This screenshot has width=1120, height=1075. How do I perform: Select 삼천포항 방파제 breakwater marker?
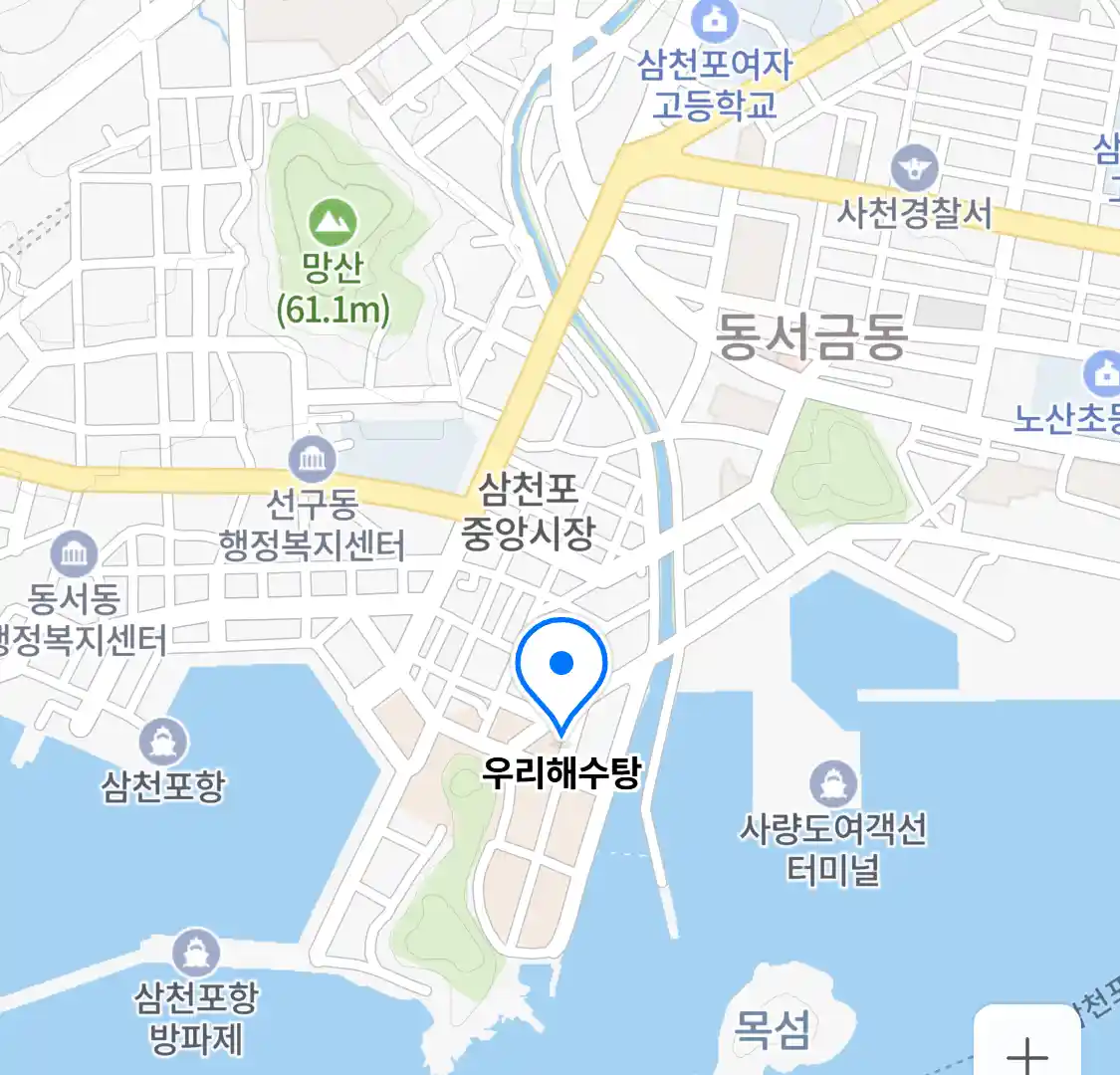[196, 954]
